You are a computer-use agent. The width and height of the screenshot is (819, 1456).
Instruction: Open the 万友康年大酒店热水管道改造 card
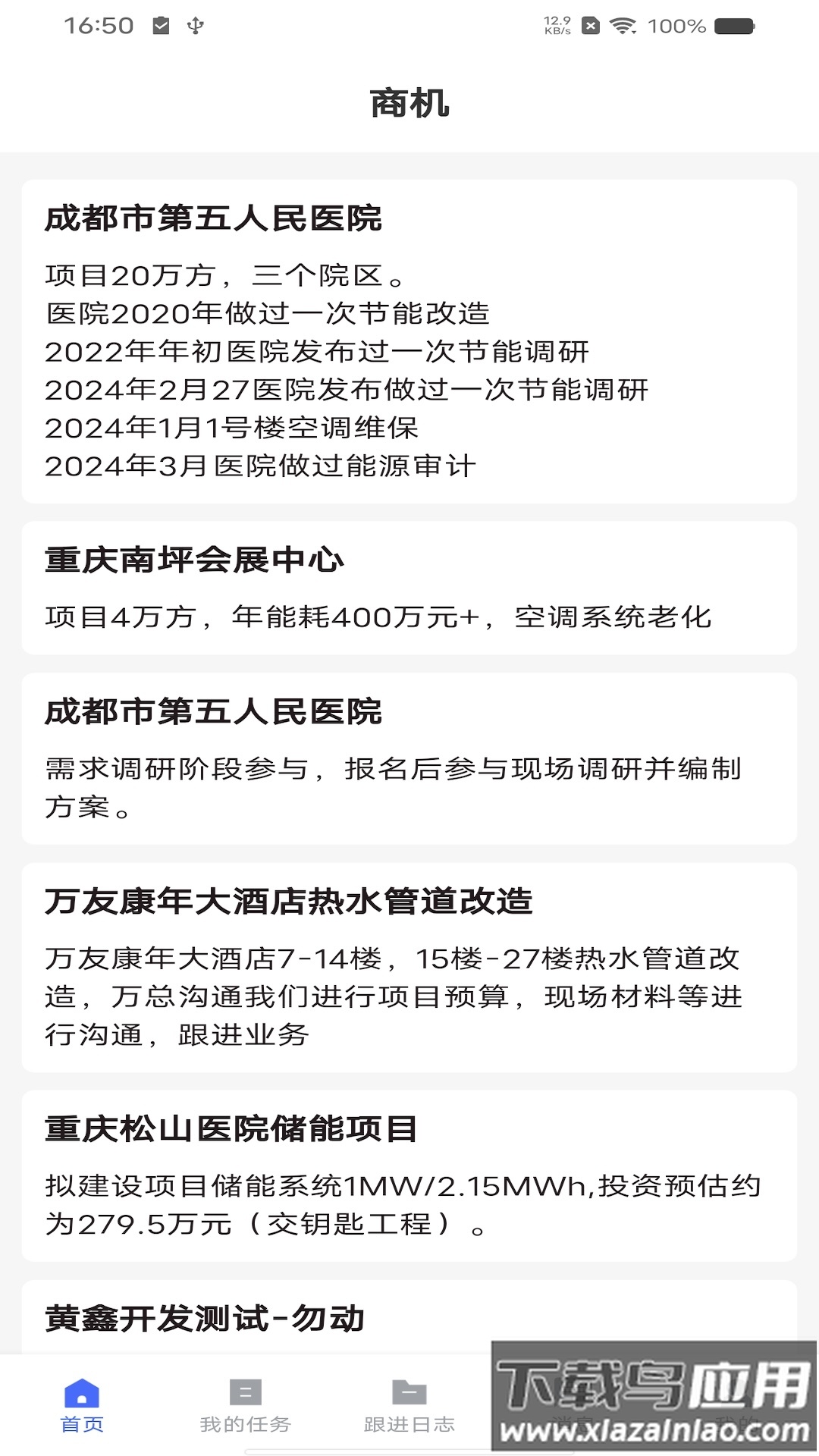[409, 963]
